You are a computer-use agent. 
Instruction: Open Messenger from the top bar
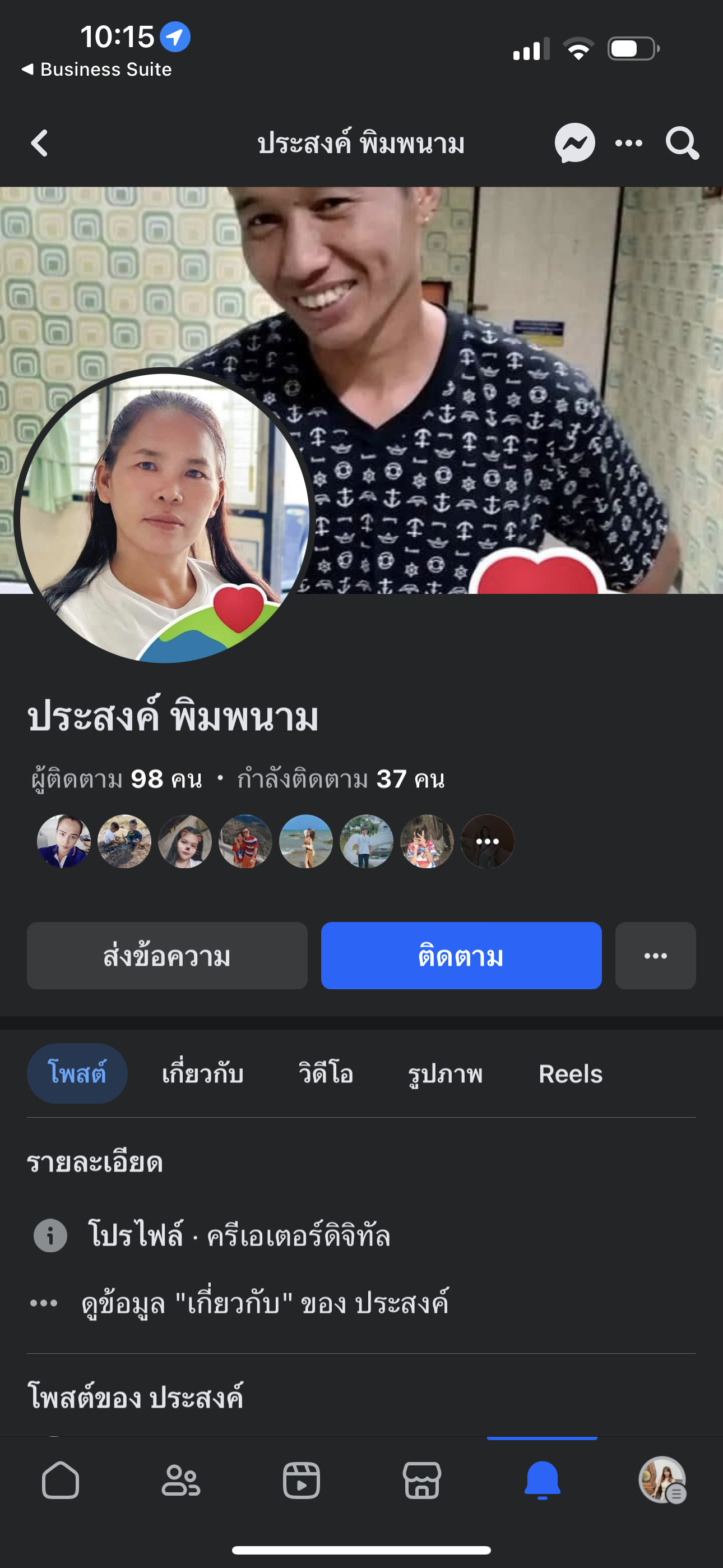click(574, 144)
